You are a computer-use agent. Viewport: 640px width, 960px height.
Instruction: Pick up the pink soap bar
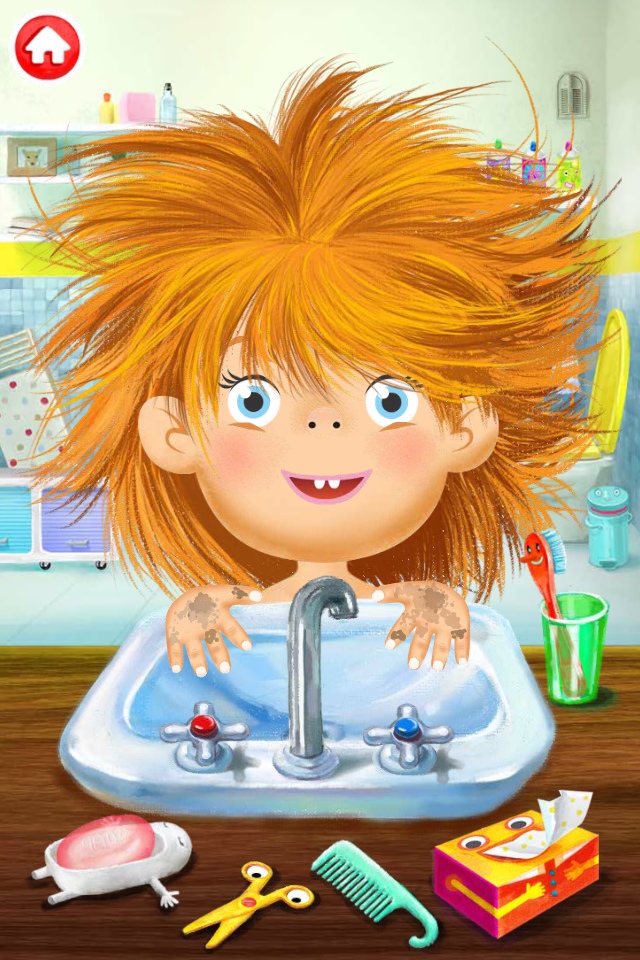(105, 842)
